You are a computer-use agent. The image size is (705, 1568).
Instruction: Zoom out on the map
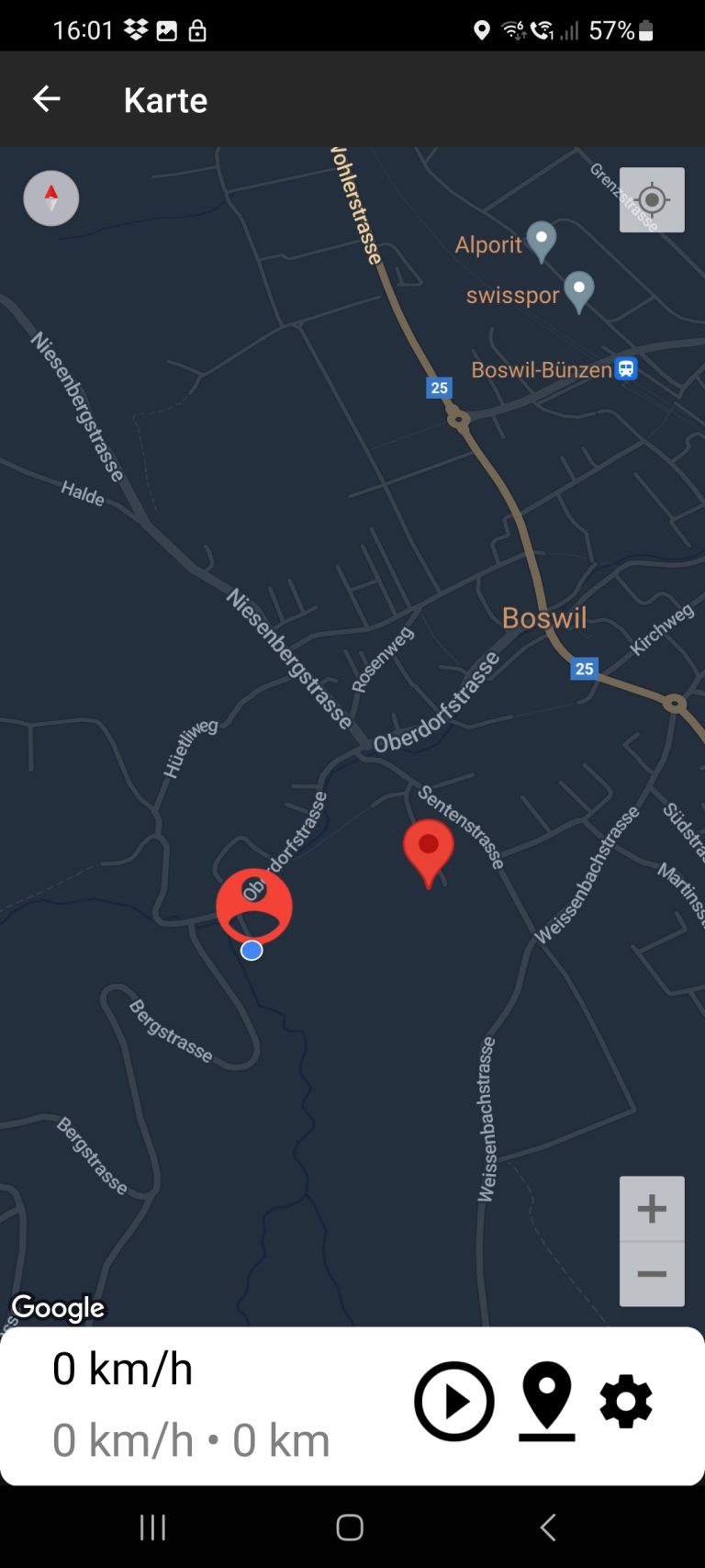[652, 1274]
